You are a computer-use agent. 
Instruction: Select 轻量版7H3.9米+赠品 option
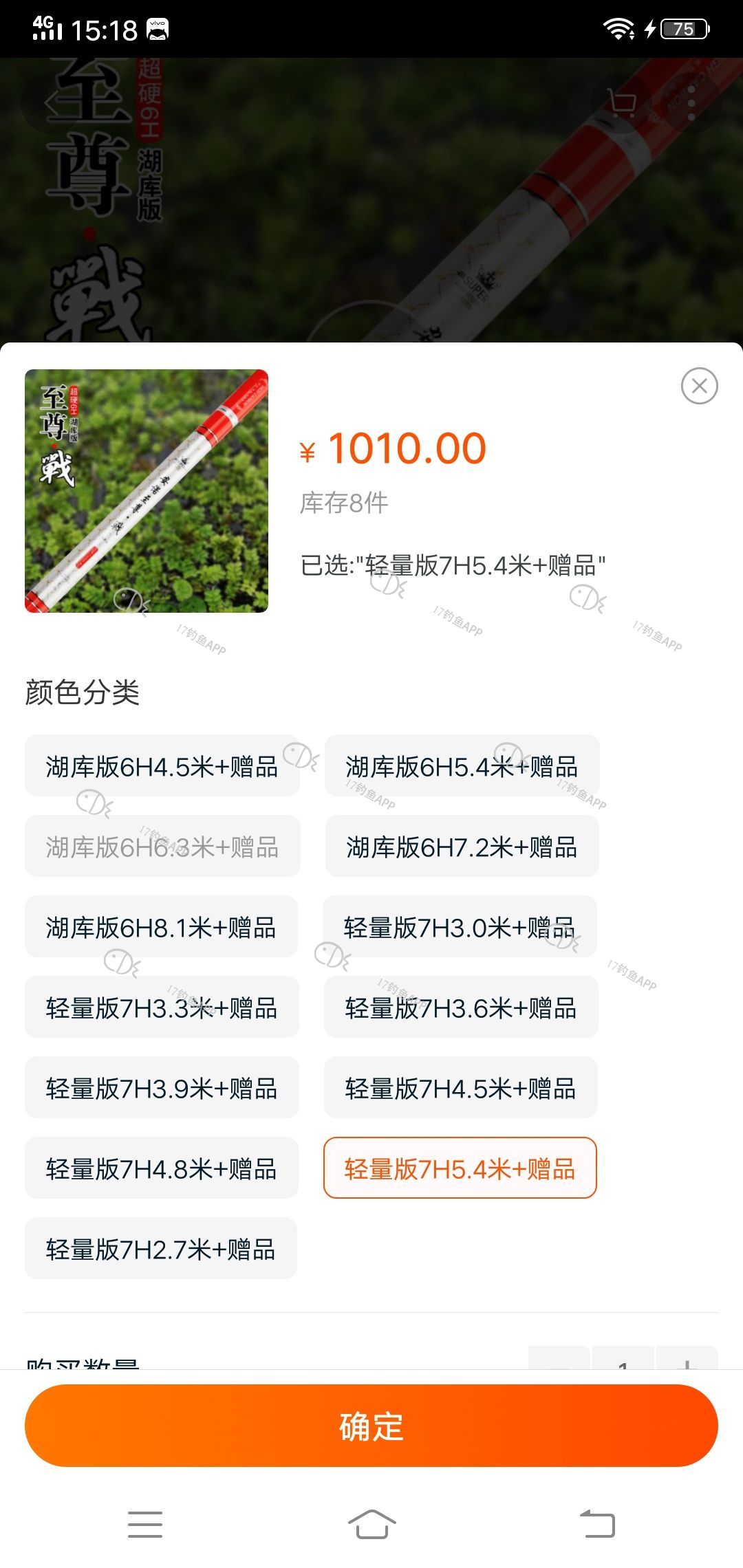162,1088
